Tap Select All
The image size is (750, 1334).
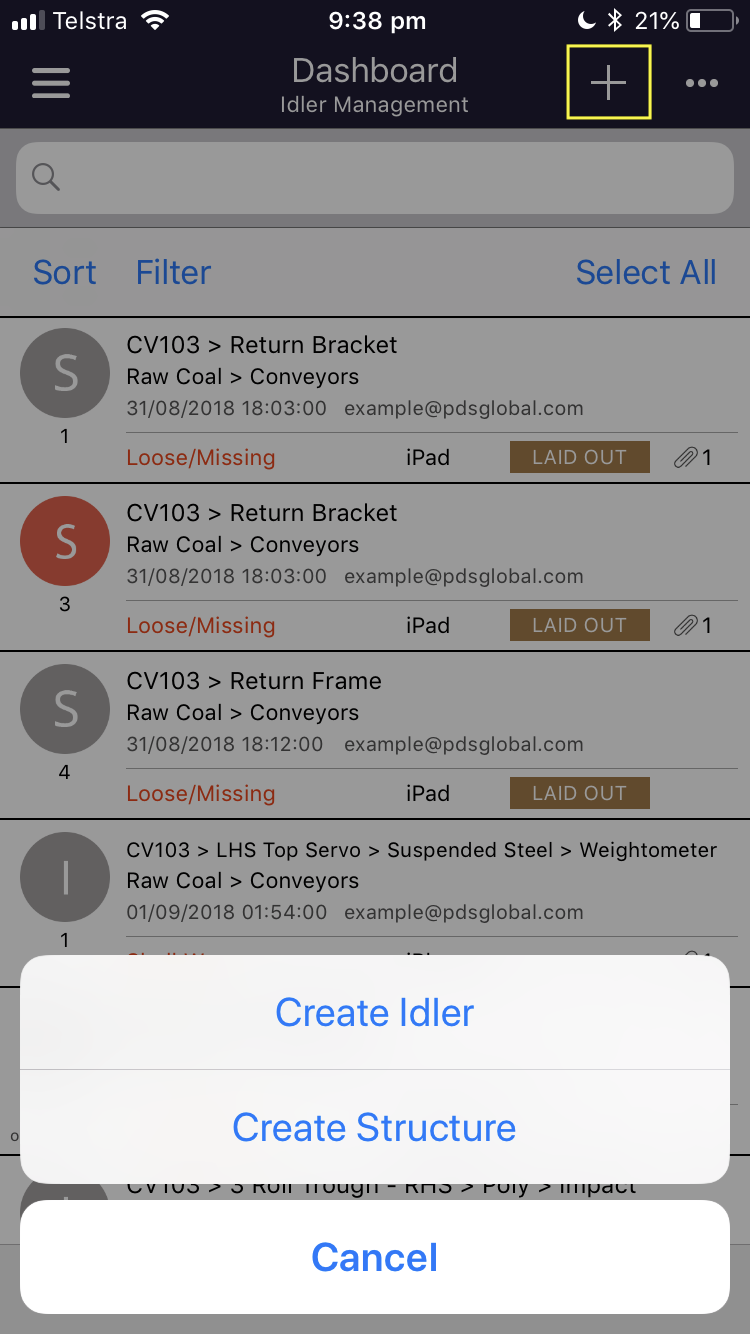[646, 272]
